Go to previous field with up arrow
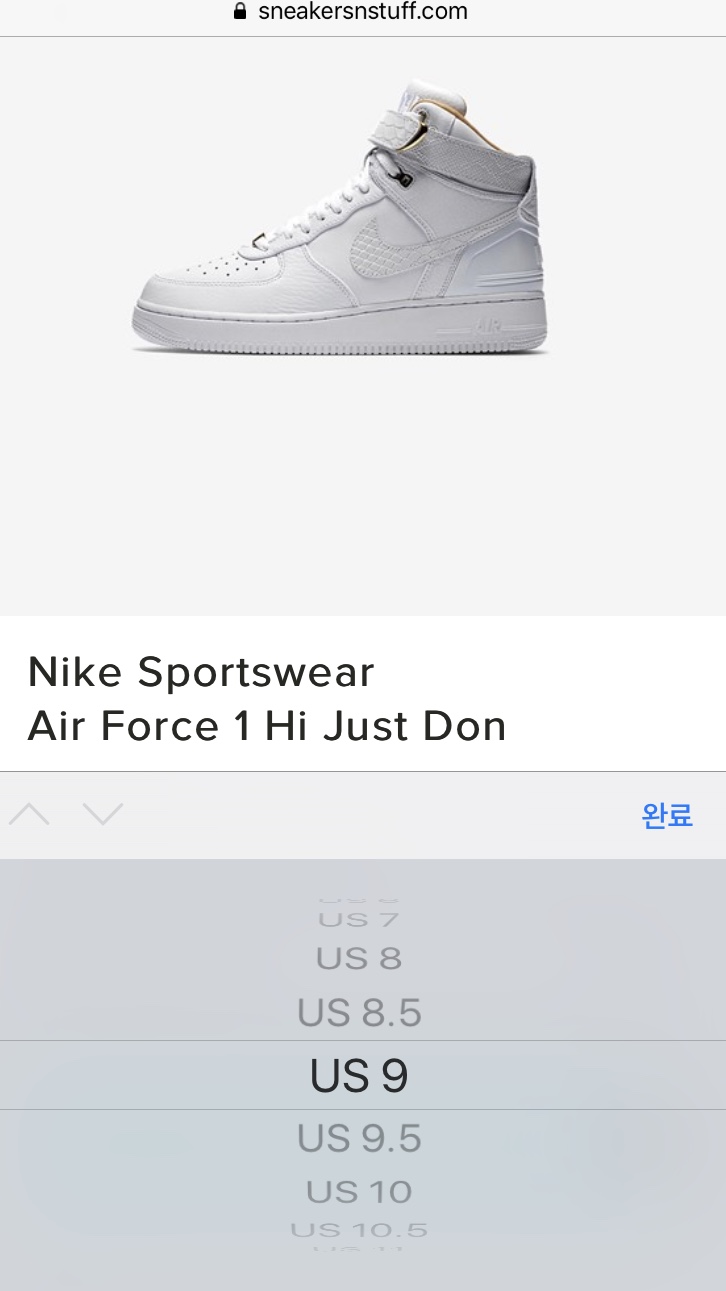Screen dimensions: 726x1291 coord(29,814)
